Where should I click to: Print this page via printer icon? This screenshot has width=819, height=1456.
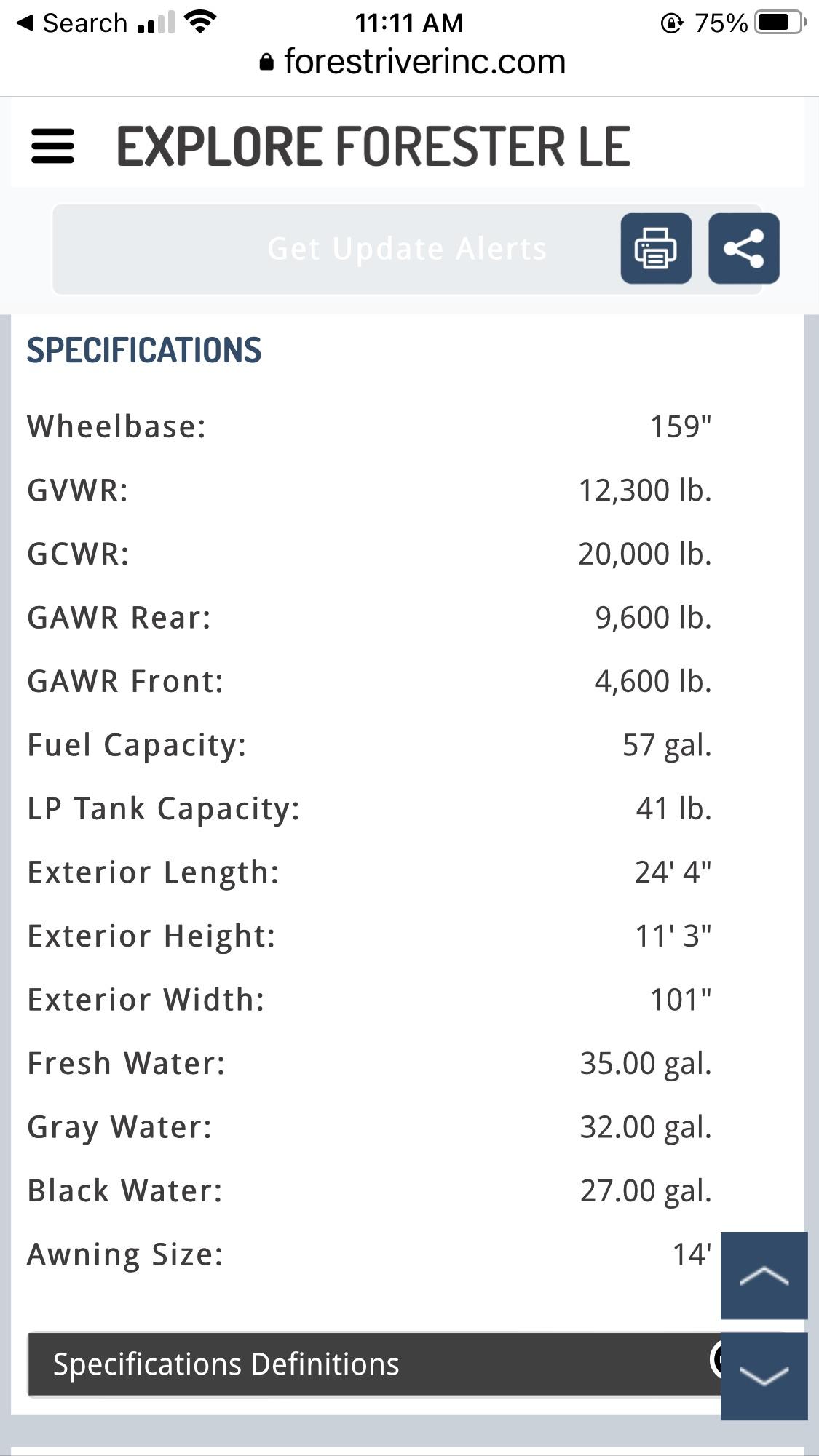[655, 248]
